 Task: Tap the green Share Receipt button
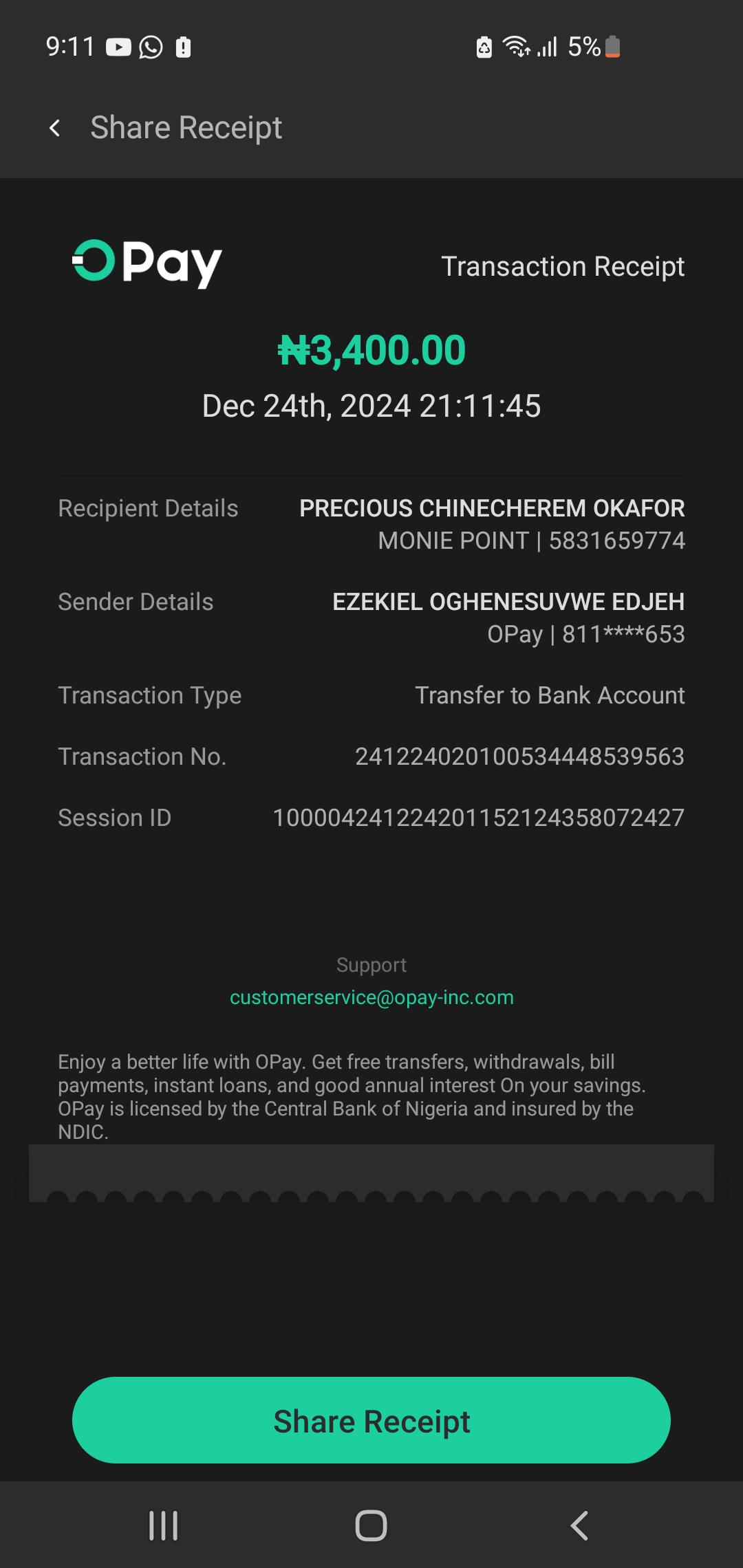(371, 1421)
